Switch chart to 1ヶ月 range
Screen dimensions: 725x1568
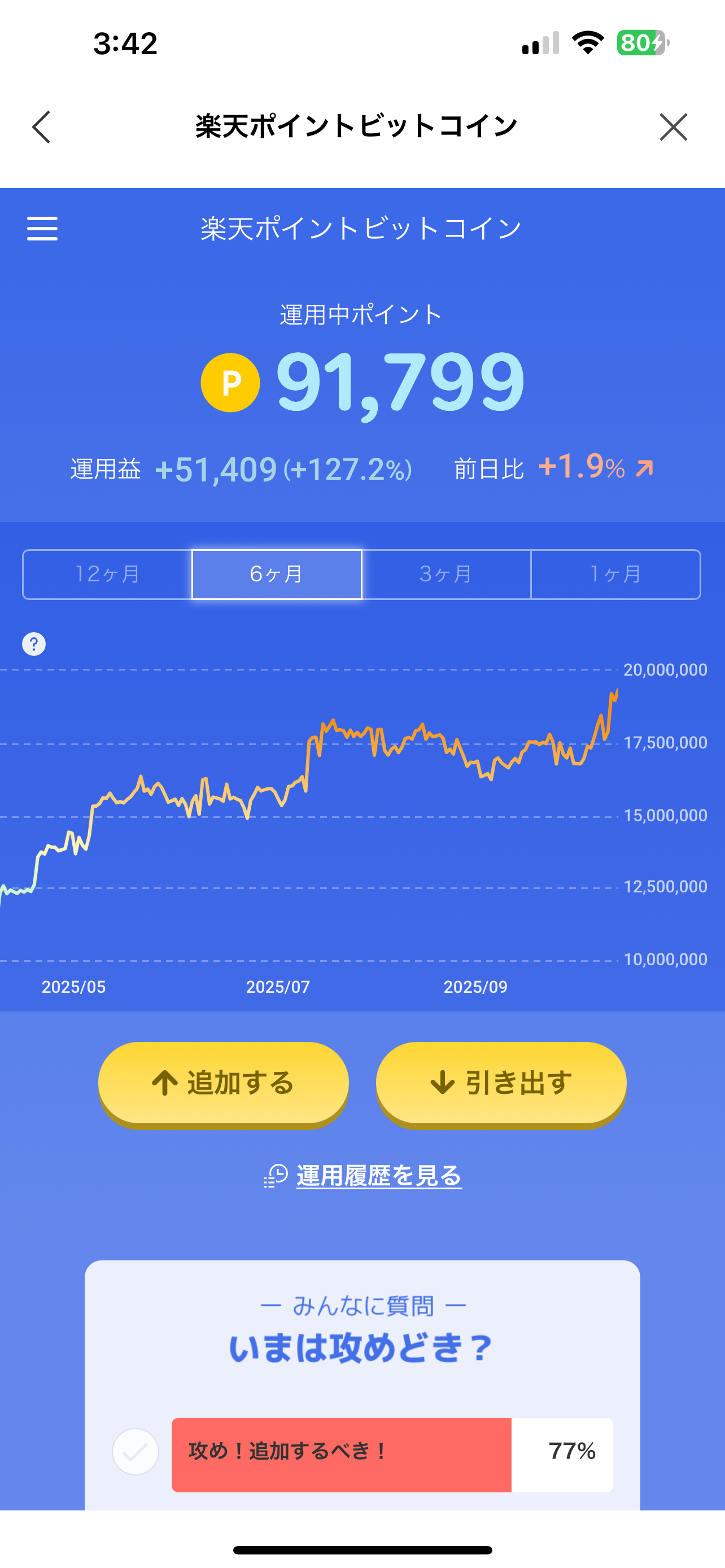click(615, 574)
